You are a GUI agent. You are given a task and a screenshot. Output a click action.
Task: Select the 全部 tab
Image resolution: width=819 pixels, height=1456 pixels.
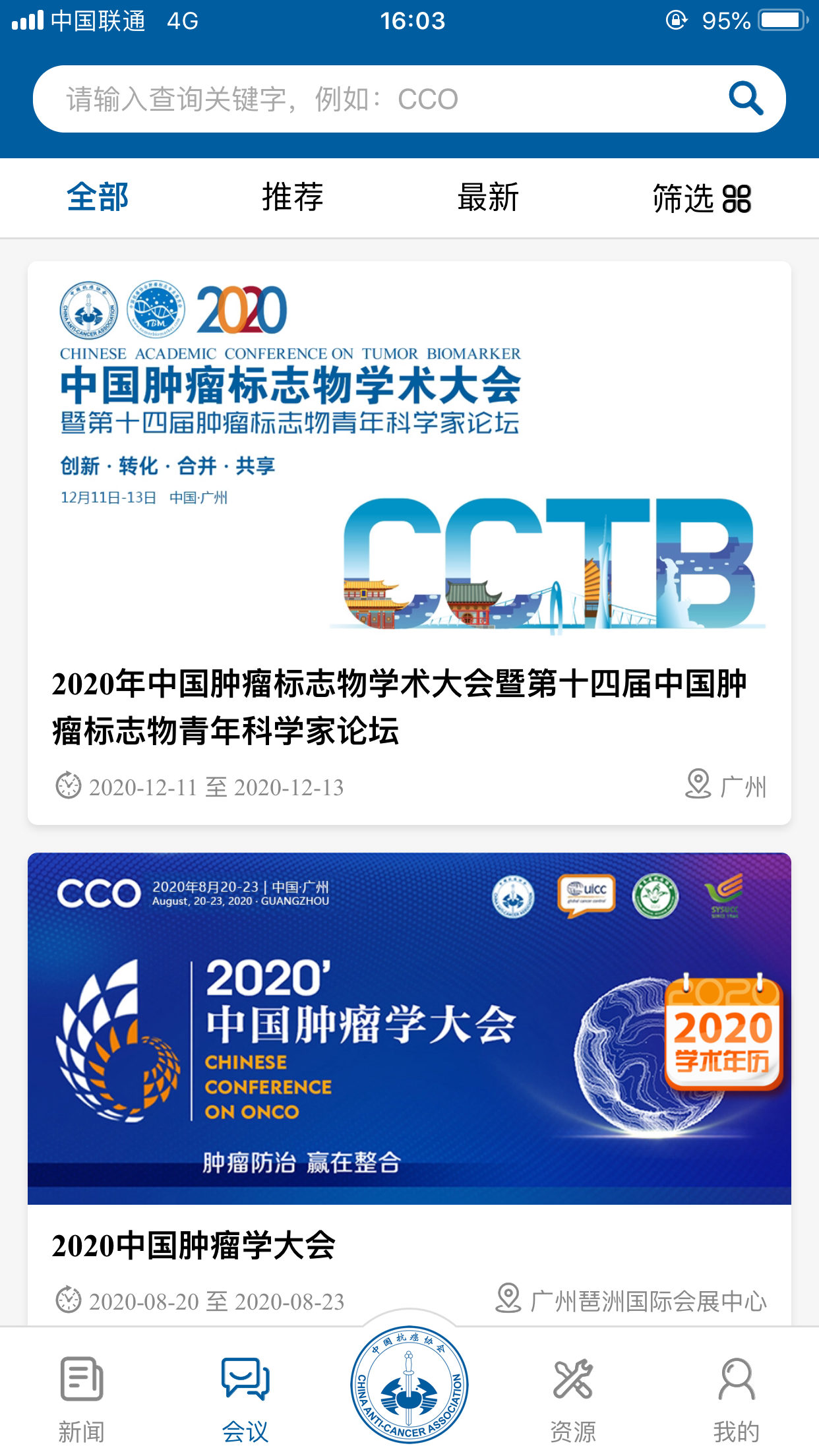(98, 197)
